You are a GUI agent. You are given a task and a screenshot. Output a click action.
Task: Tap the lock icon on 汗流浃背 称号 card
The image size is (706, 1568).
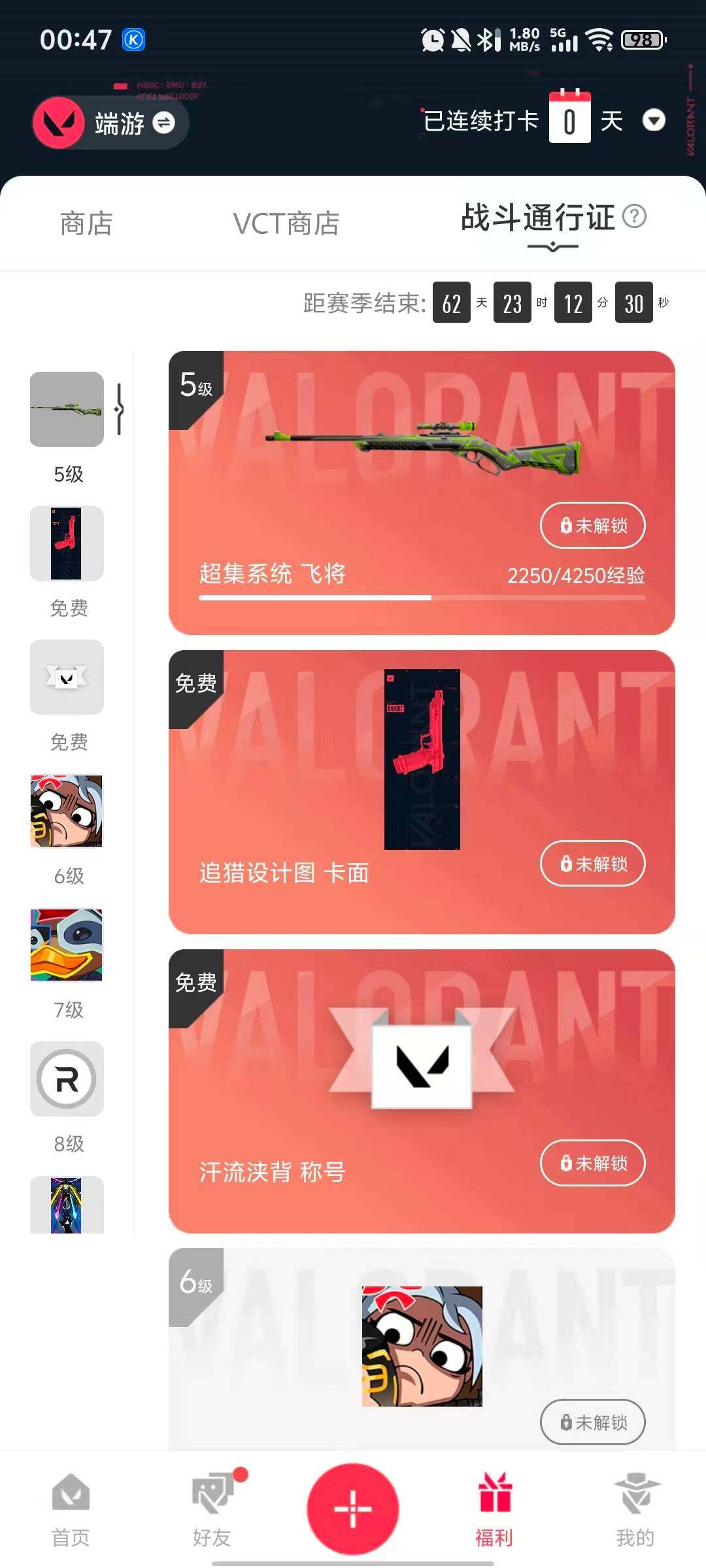[x=563, y=1163]
